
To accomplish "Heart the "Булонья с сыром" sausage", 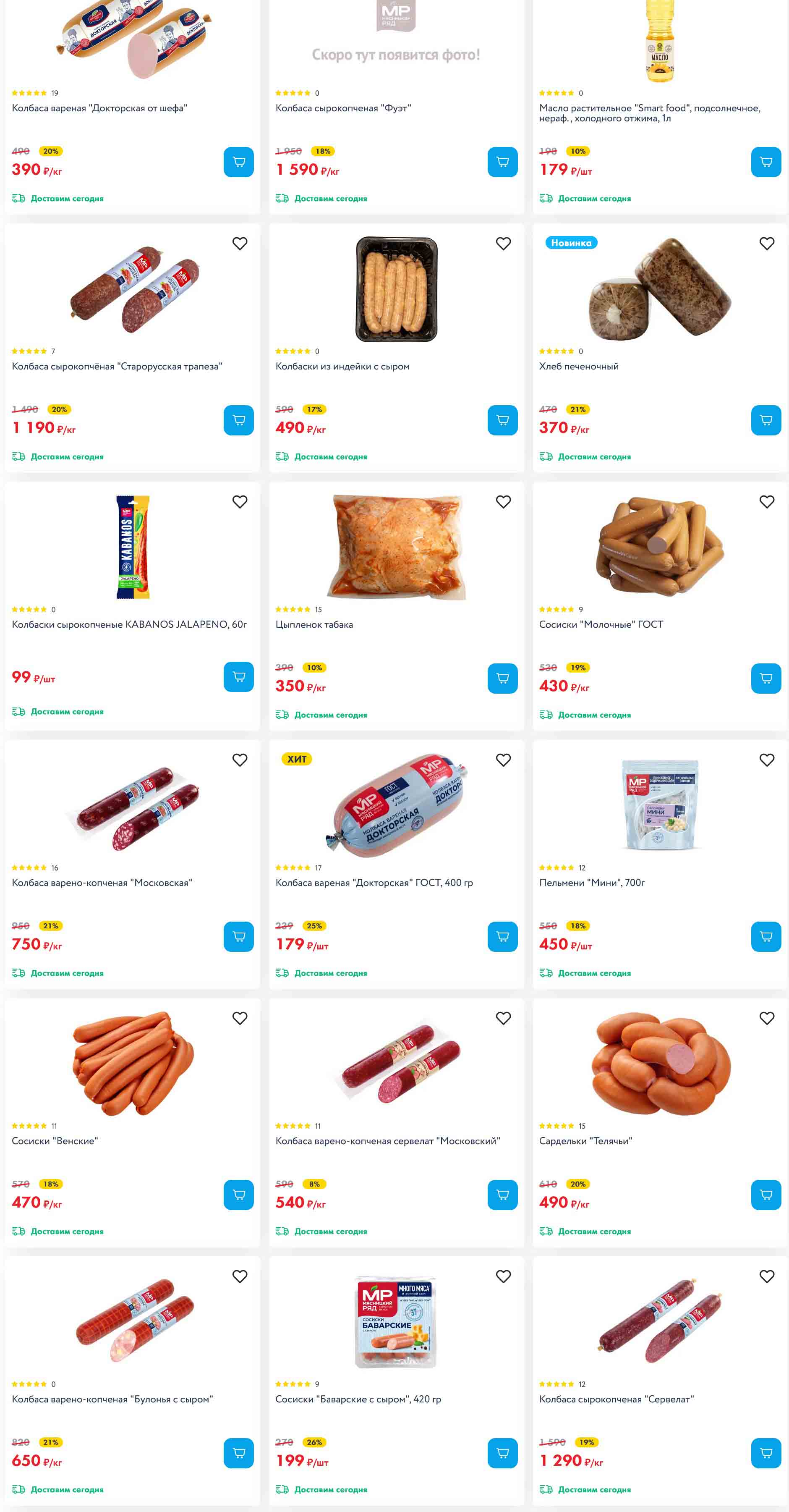I will (x=239, y=1276).
